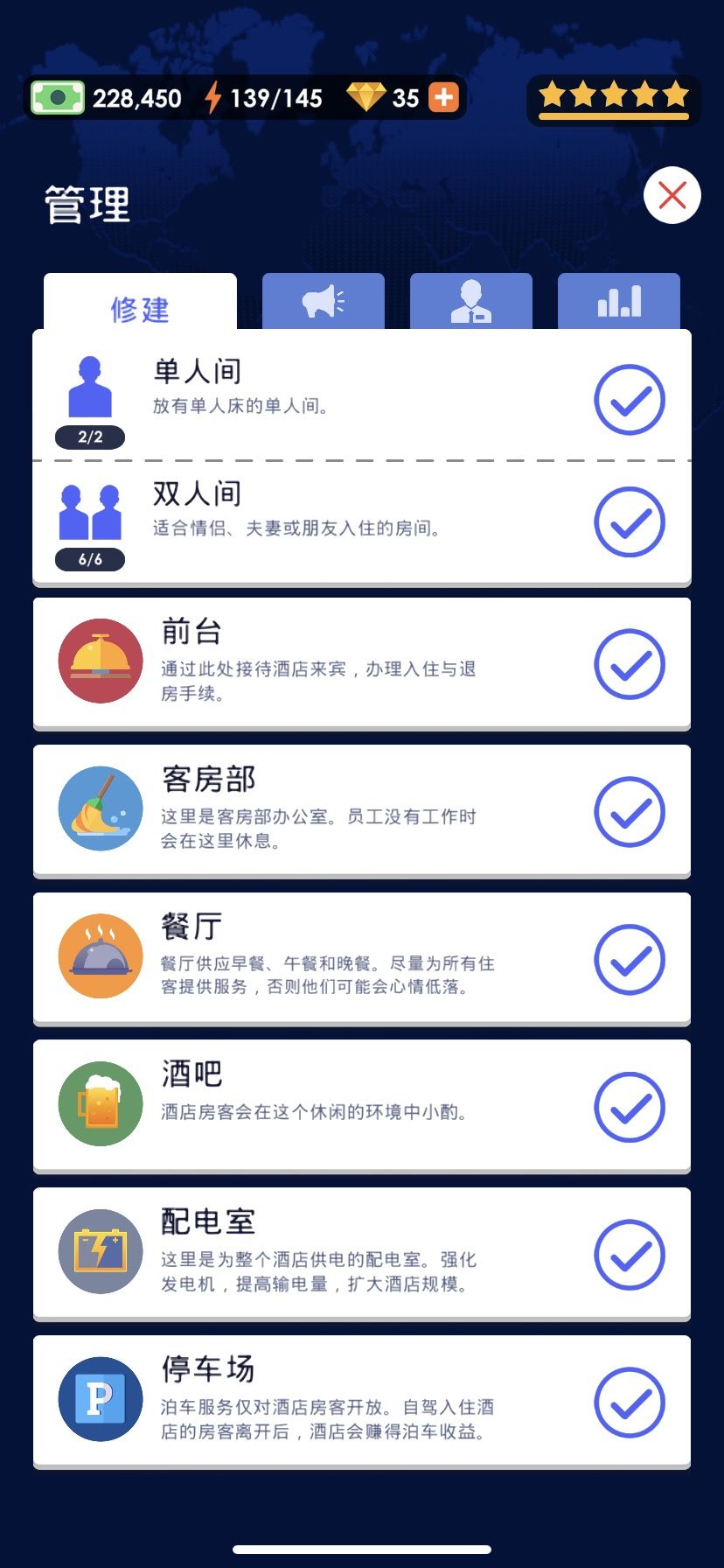
Task: Click the beer mug icon for 酒吧
Action: click(100, 1104)
